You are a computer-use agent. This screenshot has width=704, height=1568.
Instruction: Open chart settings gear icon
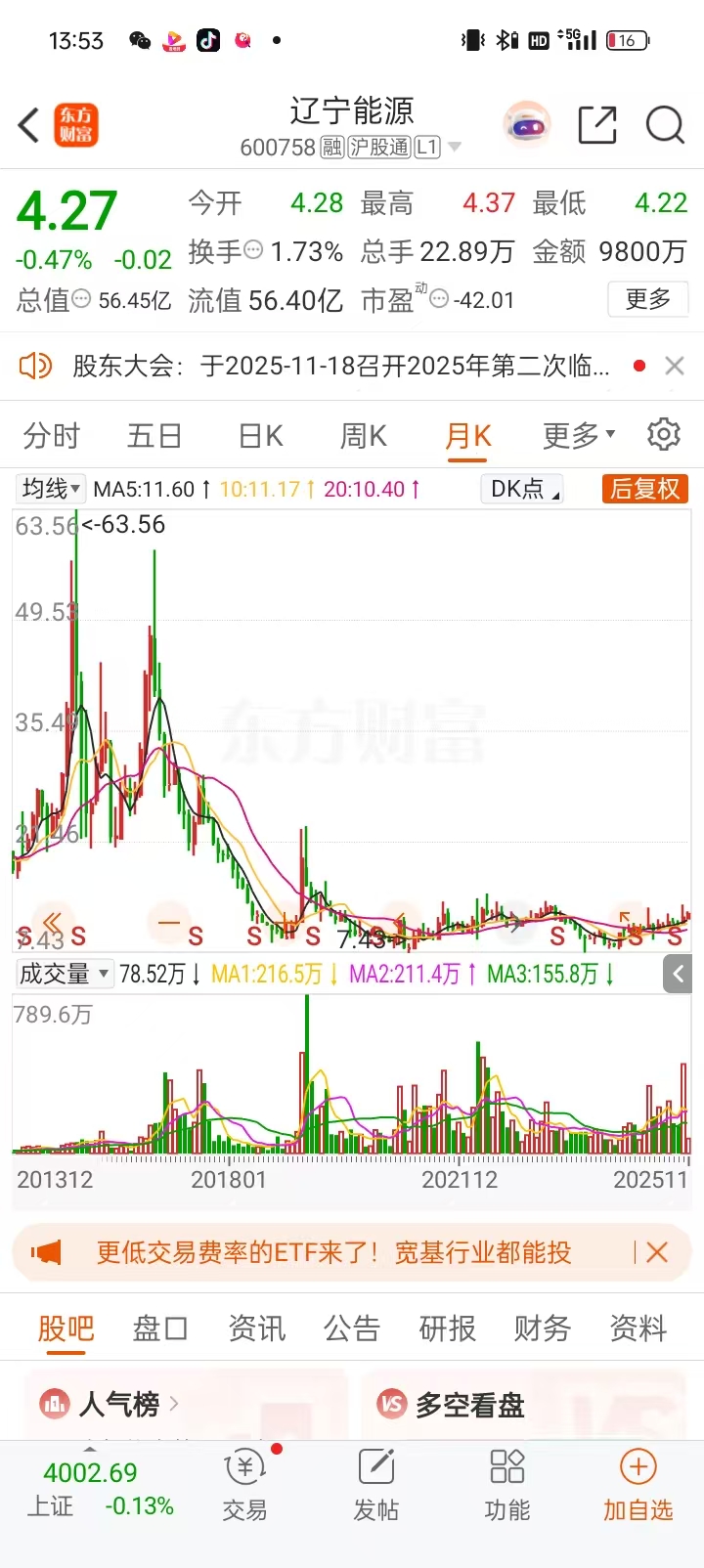point(664,435)
